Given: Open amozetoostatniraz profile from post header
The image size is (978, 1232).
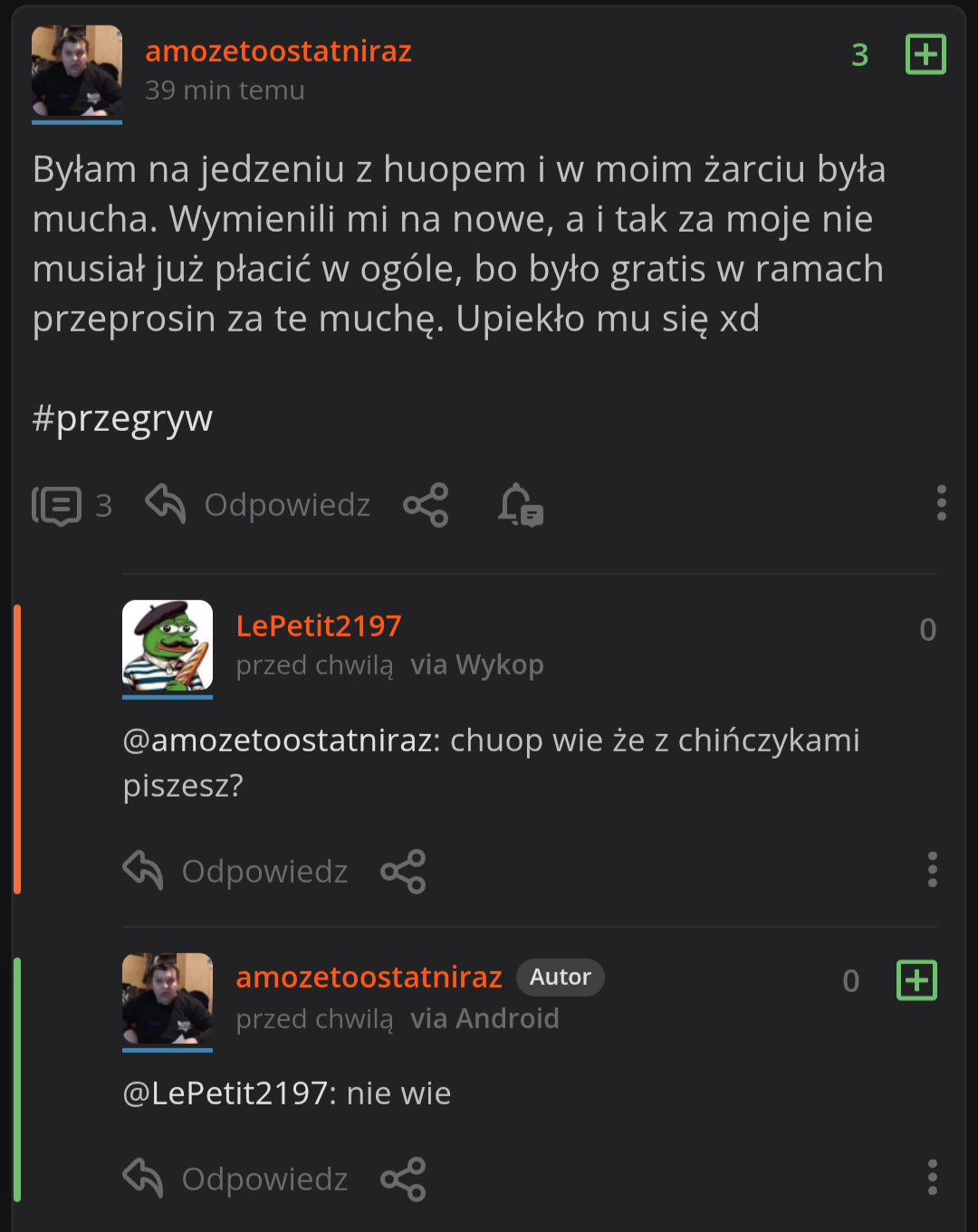Looking at the screenshot, I should [278, 52].
